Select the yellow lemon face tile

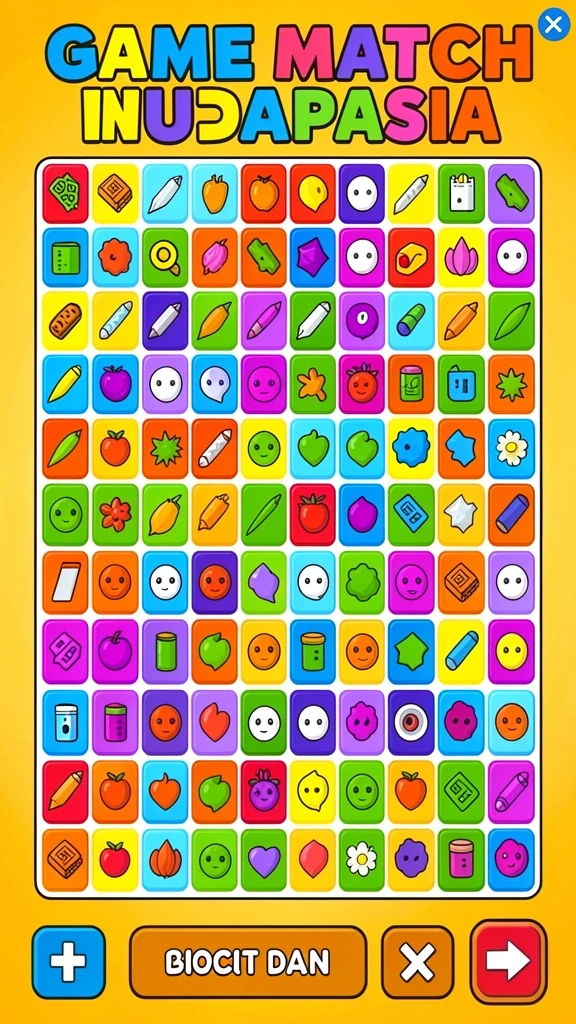click(313, 791)
